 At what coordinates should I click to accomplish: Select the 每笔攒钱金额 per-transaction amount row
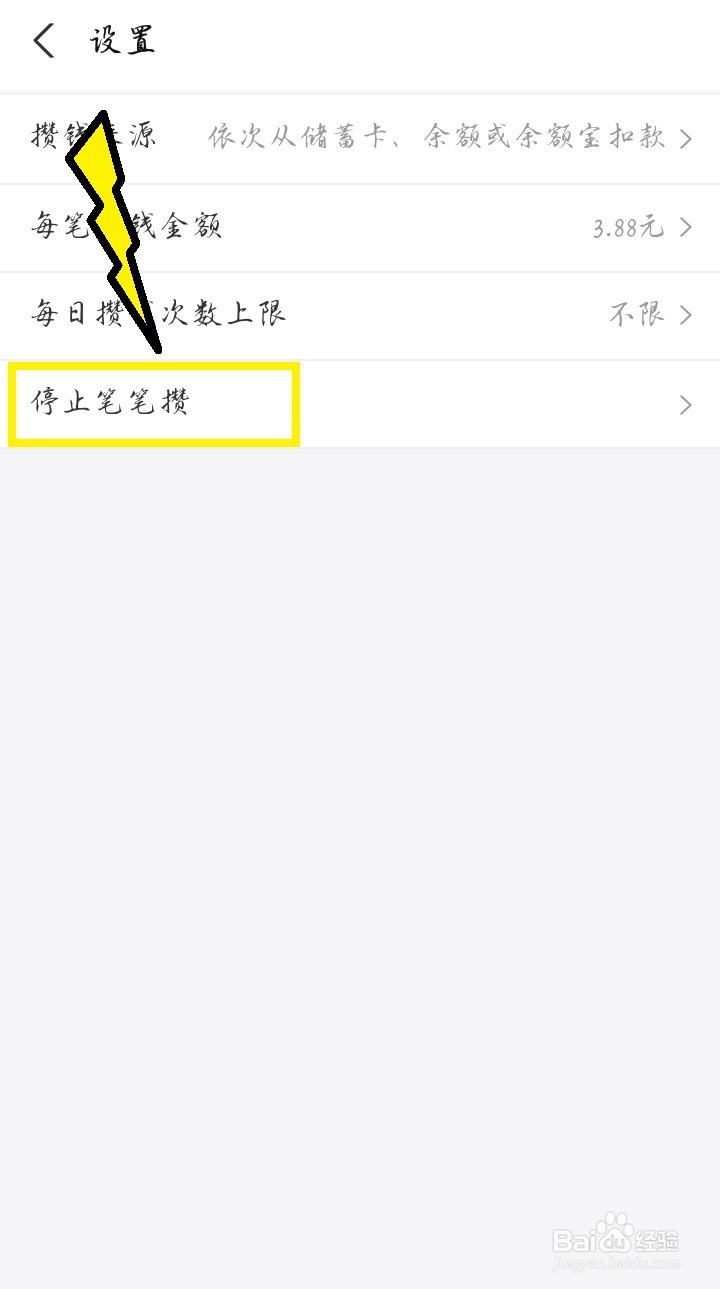[360, 227]
